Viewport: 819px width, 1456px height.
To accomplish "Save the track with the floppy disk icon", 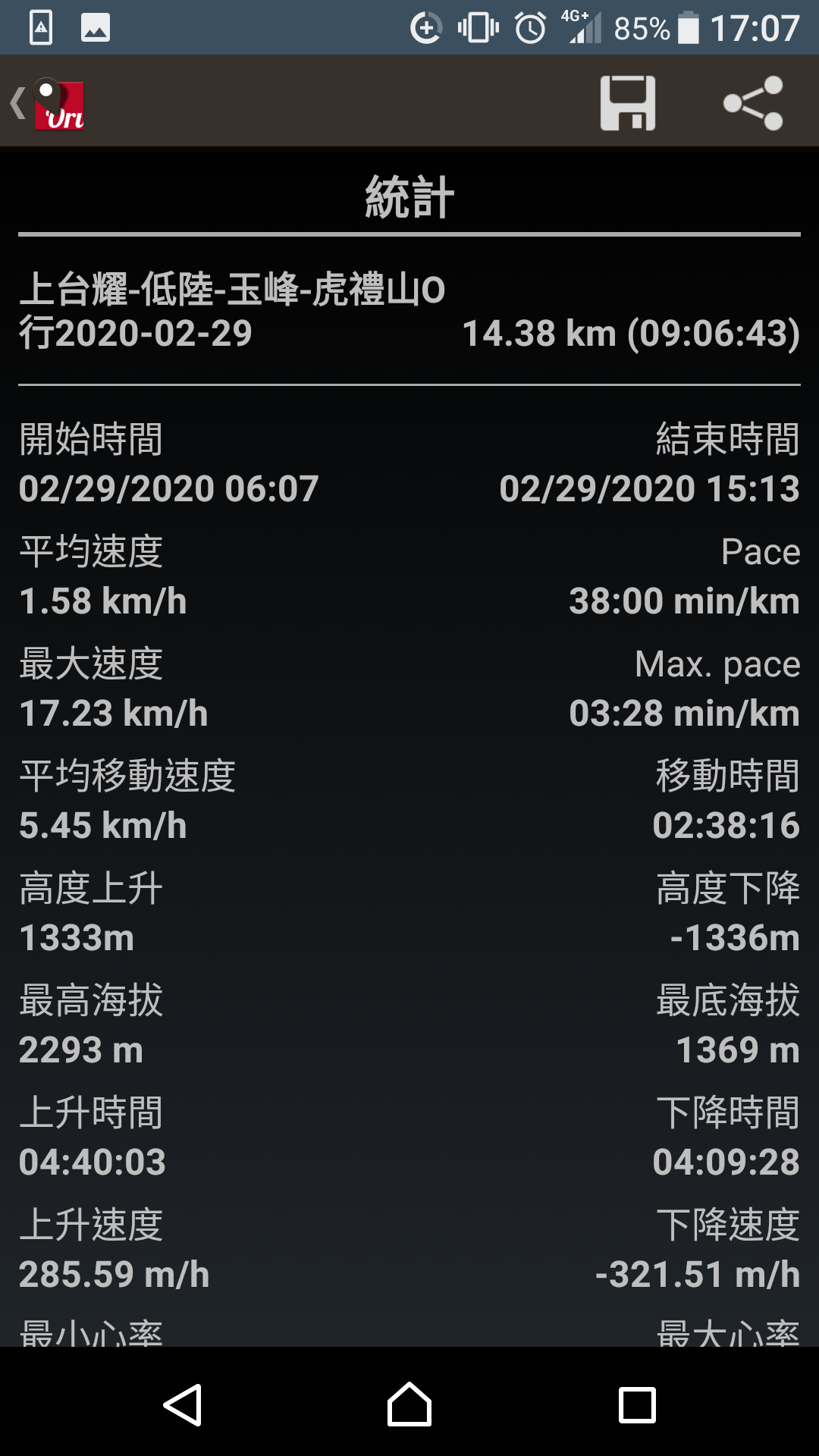I will 628,103.
